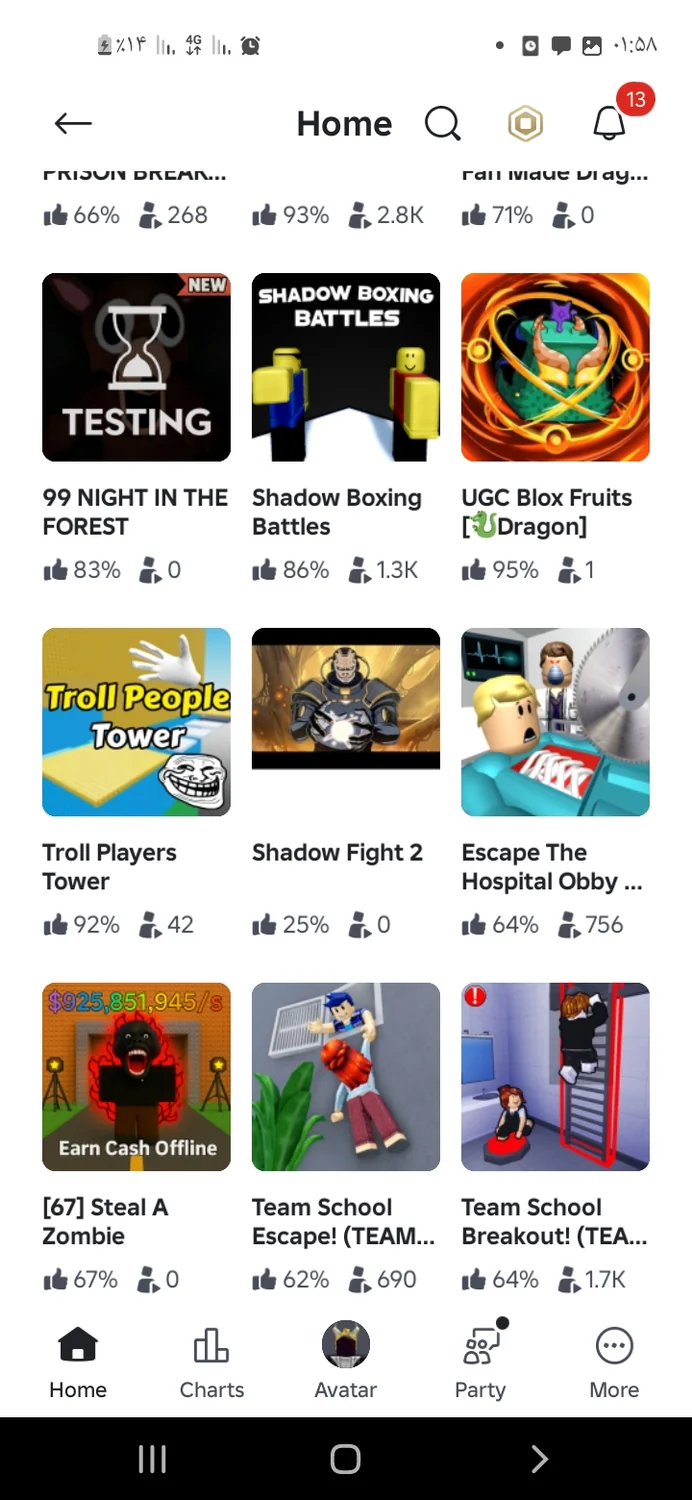The width and height of the screenshot is (692, 1500).
Task: Switch to the Charts tab
Action: pos(211,1361)
